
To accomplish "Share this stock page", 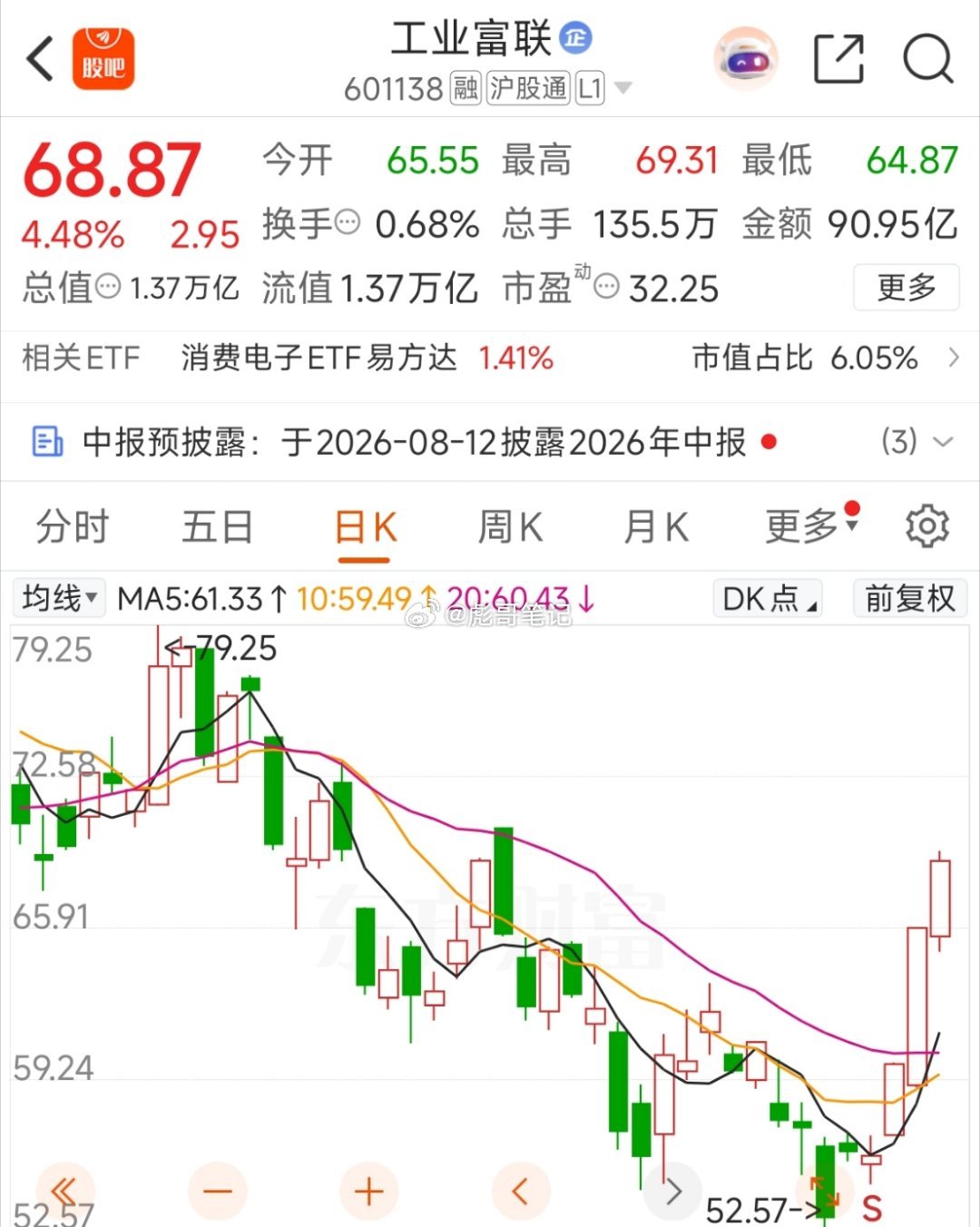I will (838, 60).
